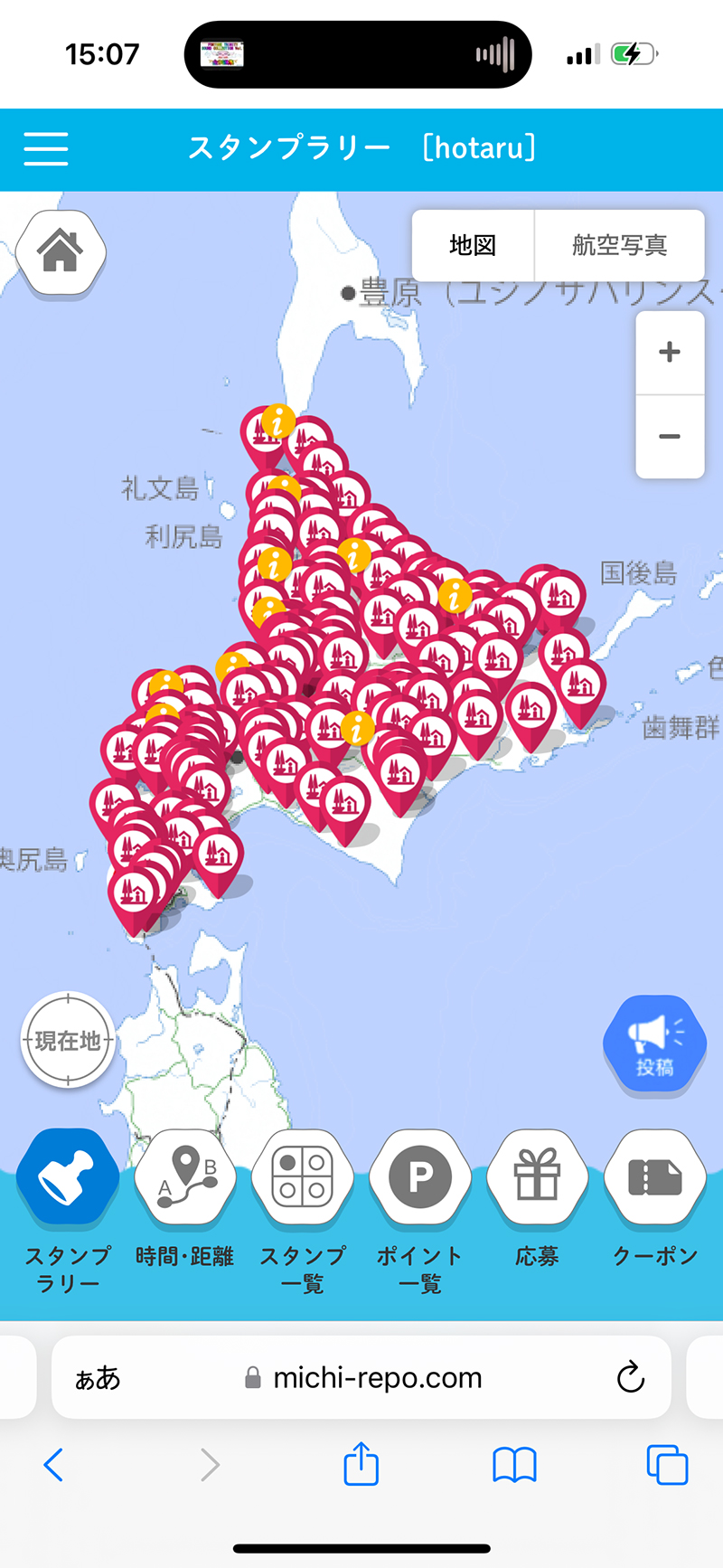Open the 応募 gift entry icon

coord(538,1176)
